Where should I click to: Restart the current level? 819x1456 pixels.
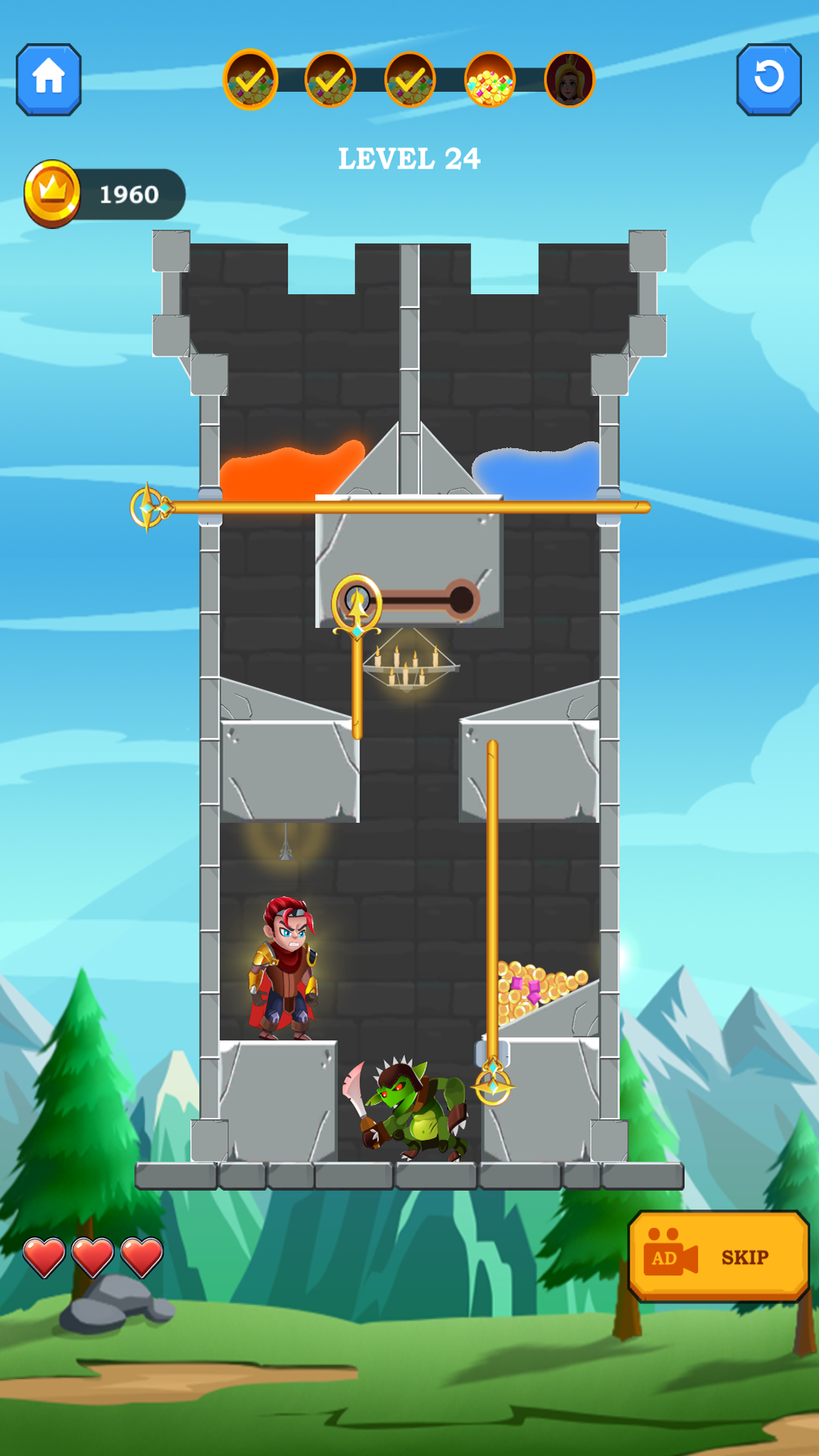(x=768, y=79)
